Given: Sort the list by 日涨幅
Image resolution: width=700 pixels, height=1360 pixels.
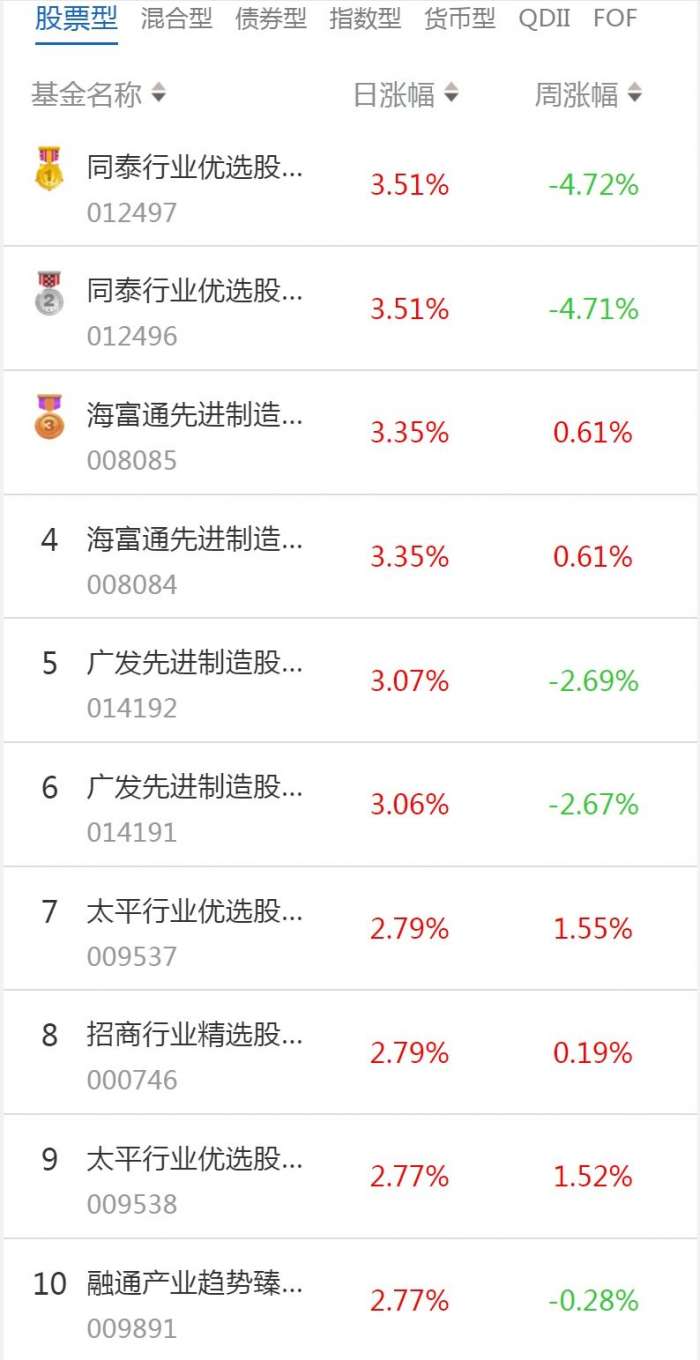Looking at the screenshot, I should (405, 95).
